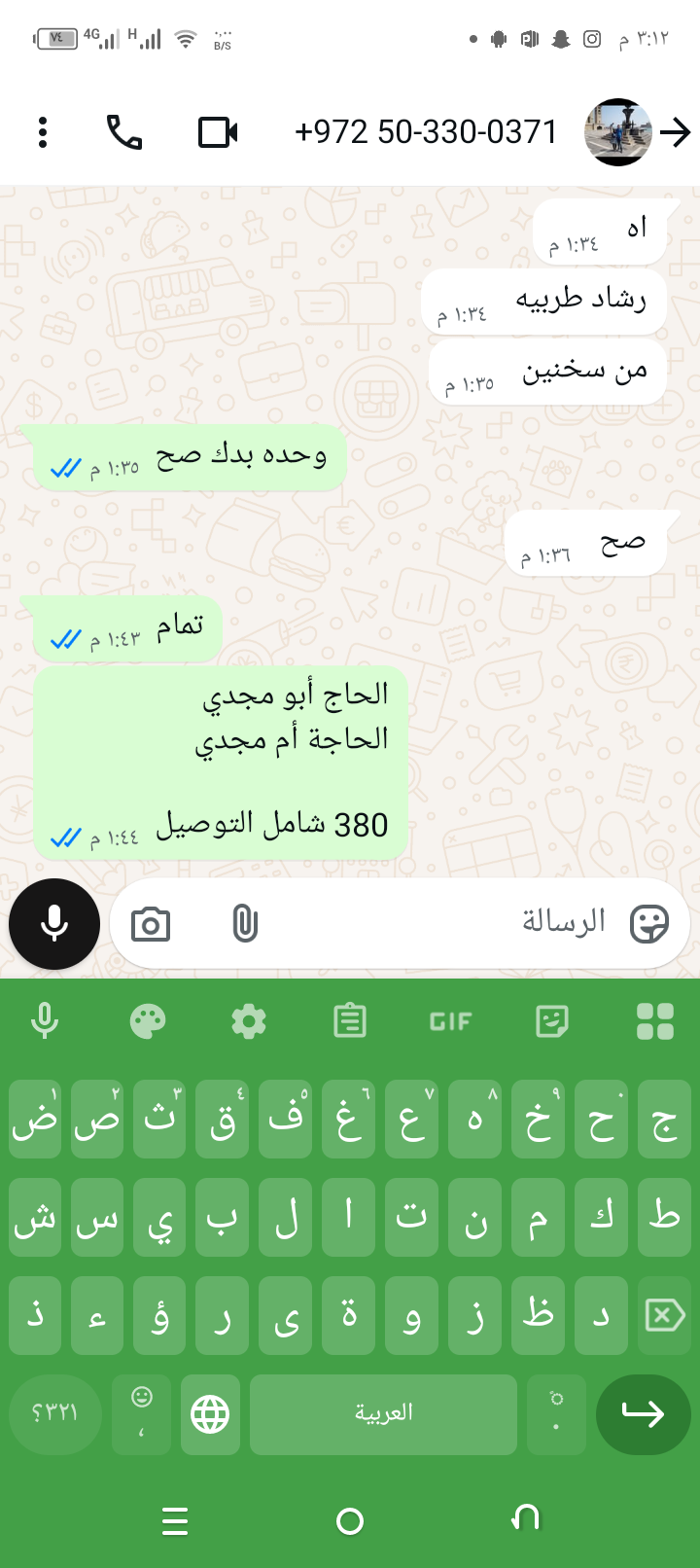Start a video call with this contact

218,132
